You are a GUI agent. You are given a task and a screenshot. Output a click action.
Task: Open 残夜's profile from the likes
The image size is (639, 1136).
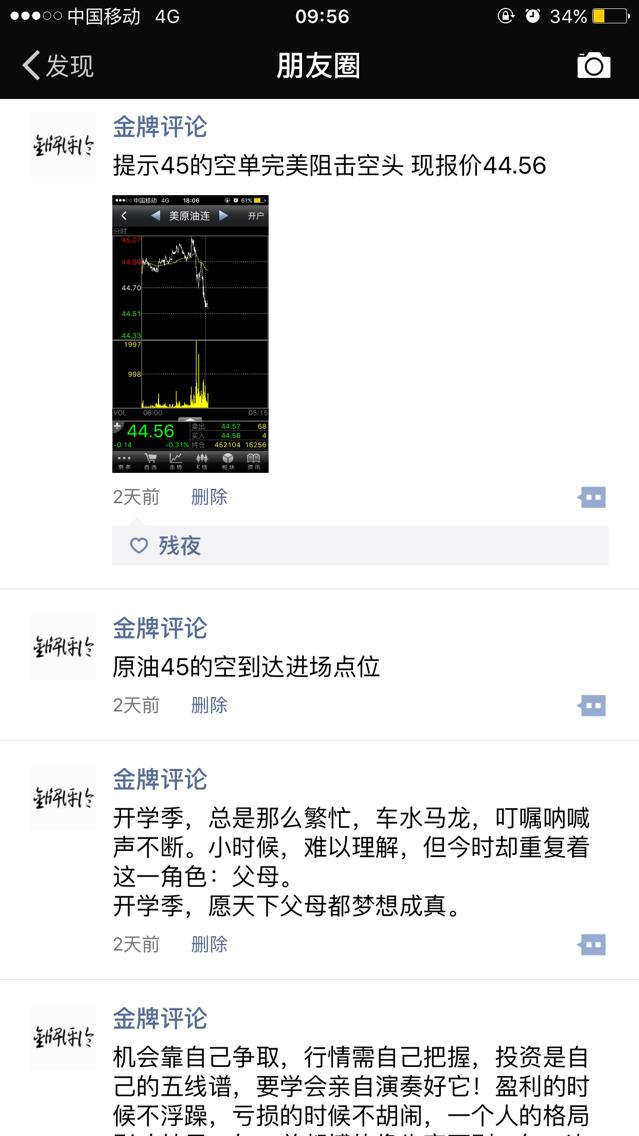click(x=180, y=545)
